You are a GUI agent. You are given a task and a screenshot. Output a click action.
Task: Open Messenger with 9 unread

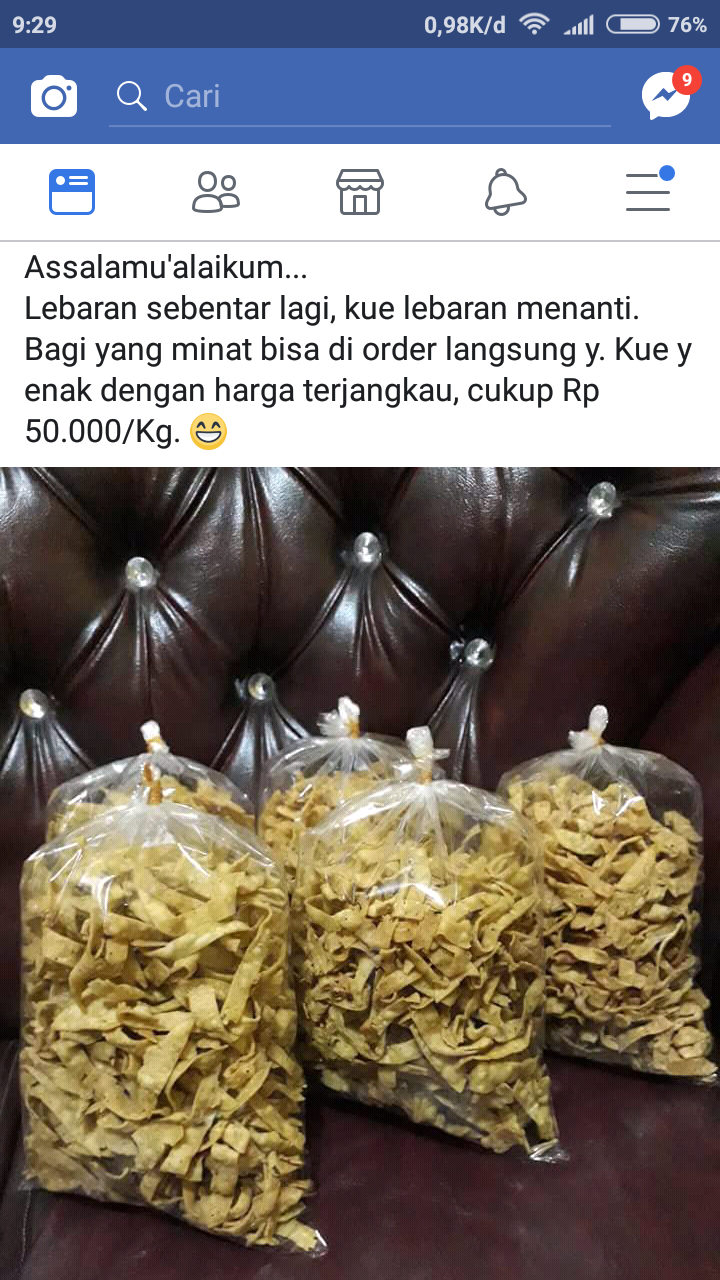coord(666,96)
